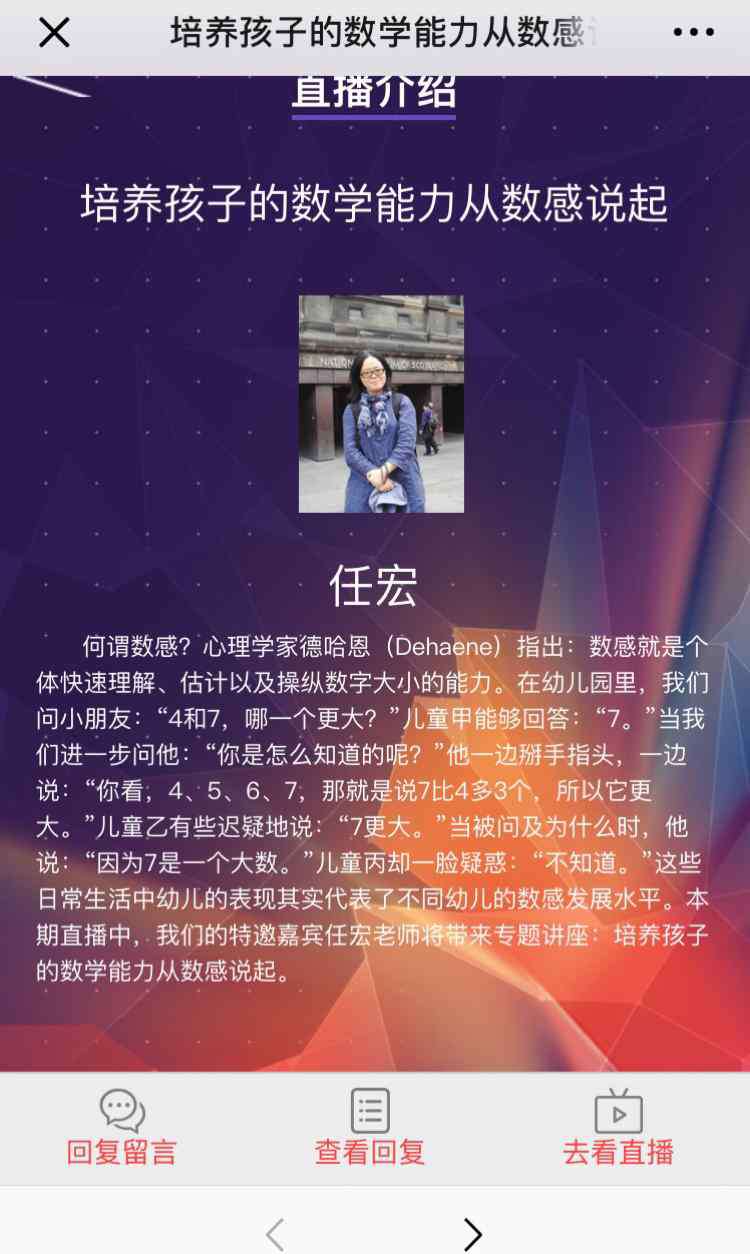Go forward with the right arrow
The width and height of the screenshot is (750, 1254).
pyautogui.click(x=473, y=1234)
